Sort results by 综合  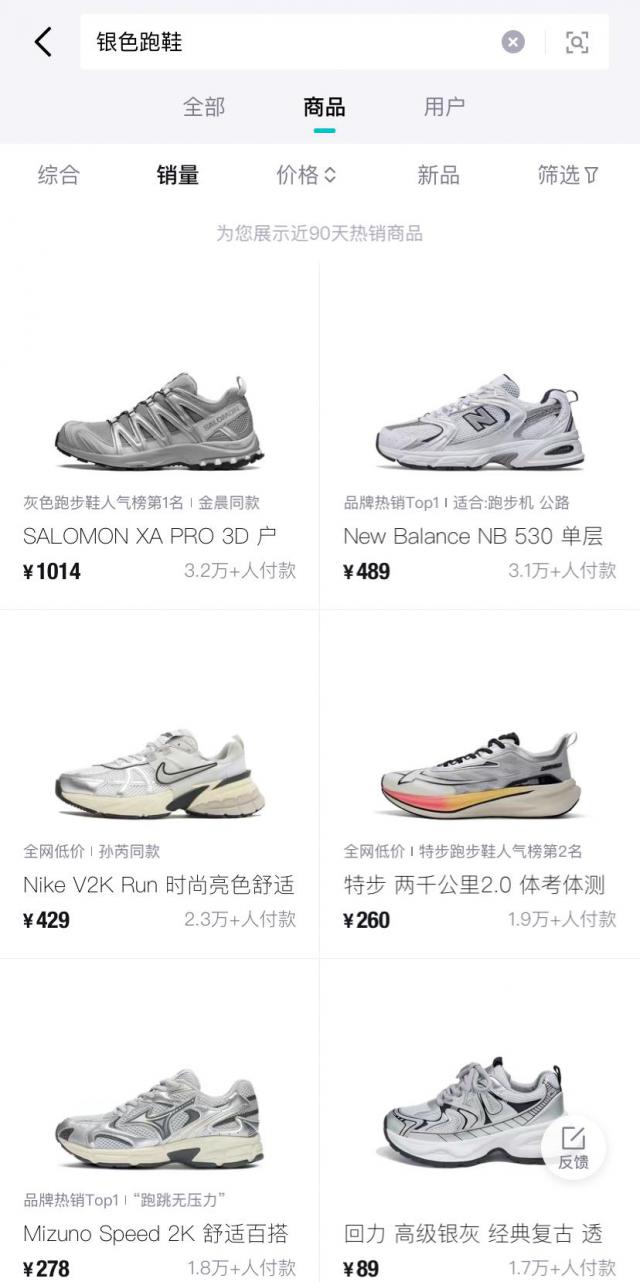[x=59, y=175]
